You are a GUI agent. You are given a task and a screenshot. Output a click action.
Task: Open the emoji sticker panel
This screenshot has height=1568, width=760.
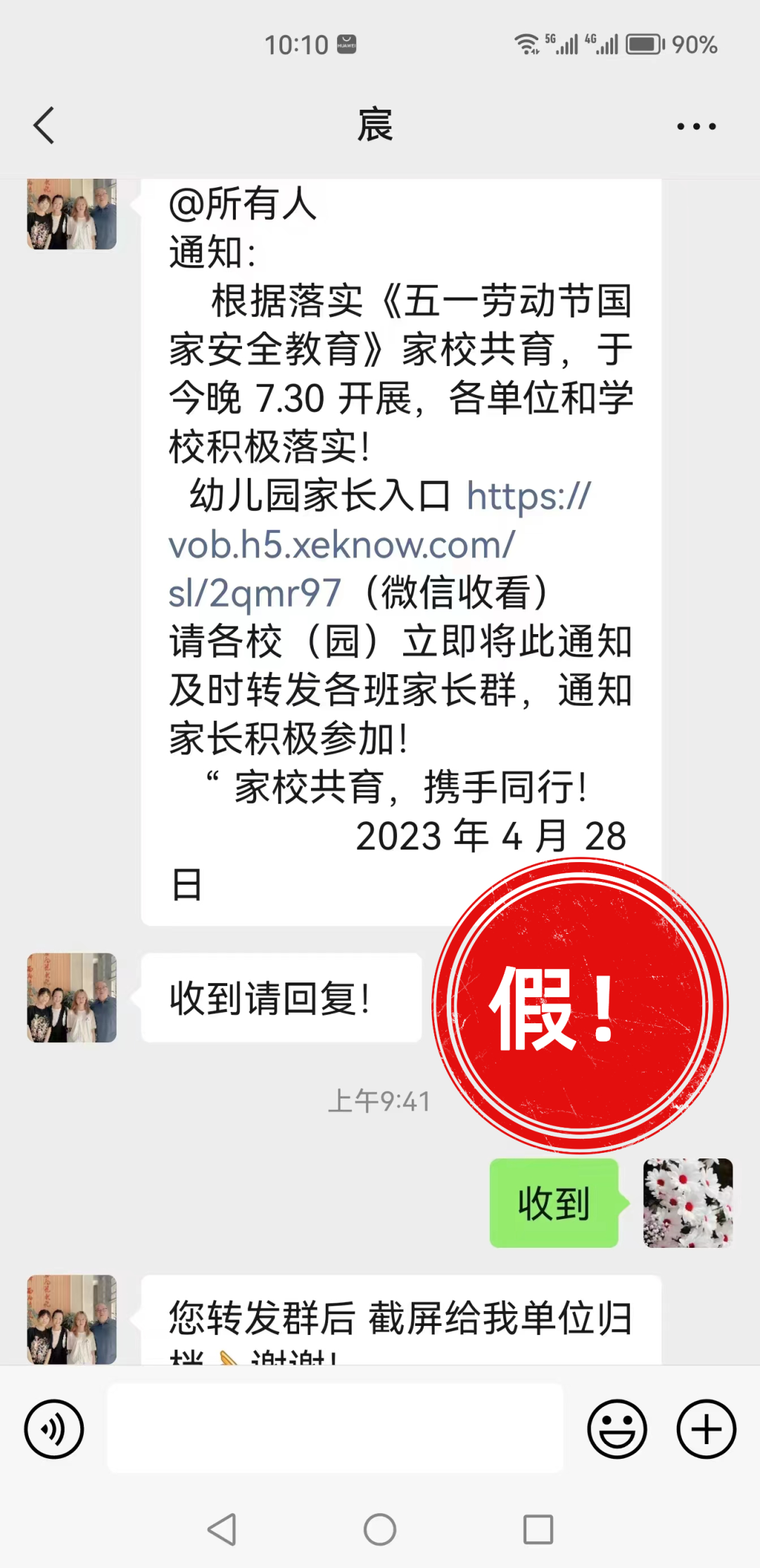(x=617, y=1429)
